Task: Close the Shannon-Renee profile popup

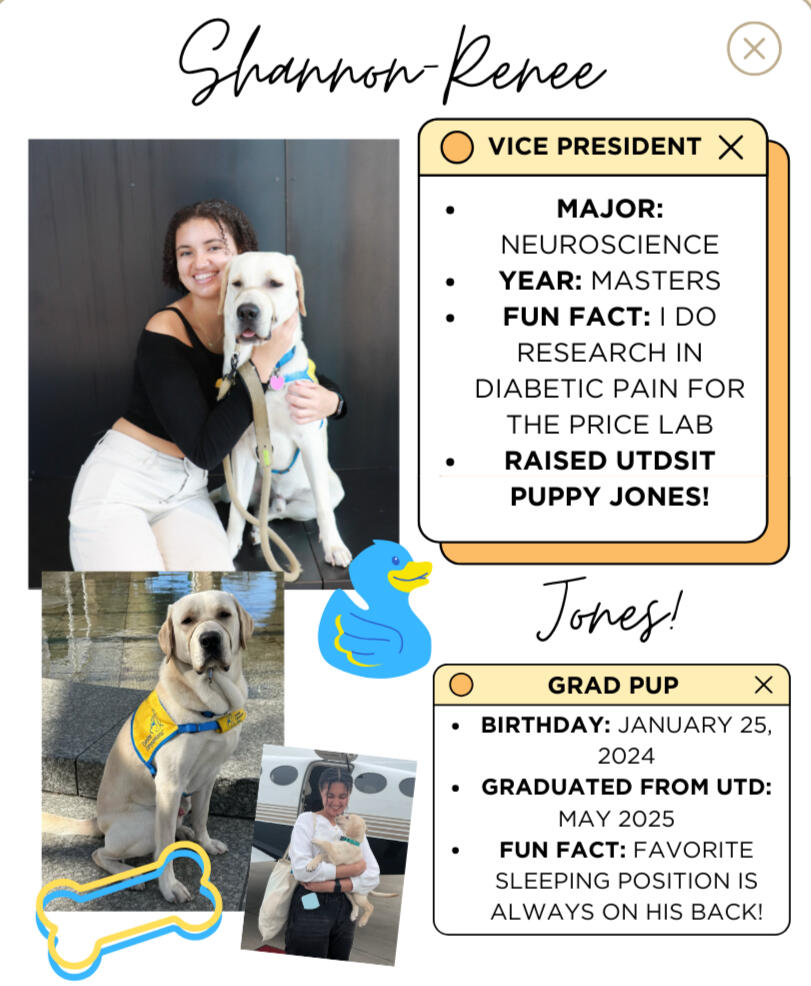Action: click(753, 48)
